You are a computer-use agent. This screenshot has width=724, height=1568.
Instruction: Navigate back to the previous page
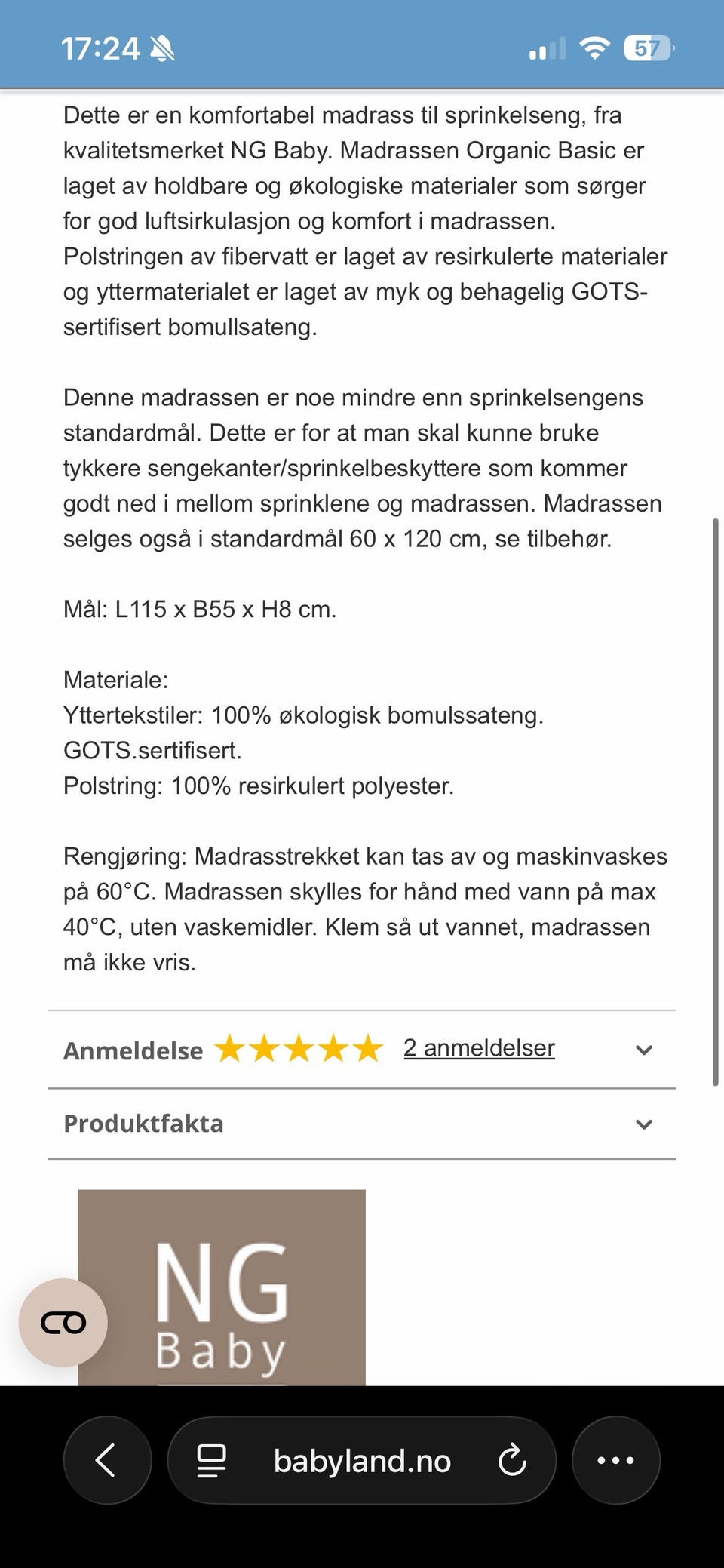[x=106, y=1459]
